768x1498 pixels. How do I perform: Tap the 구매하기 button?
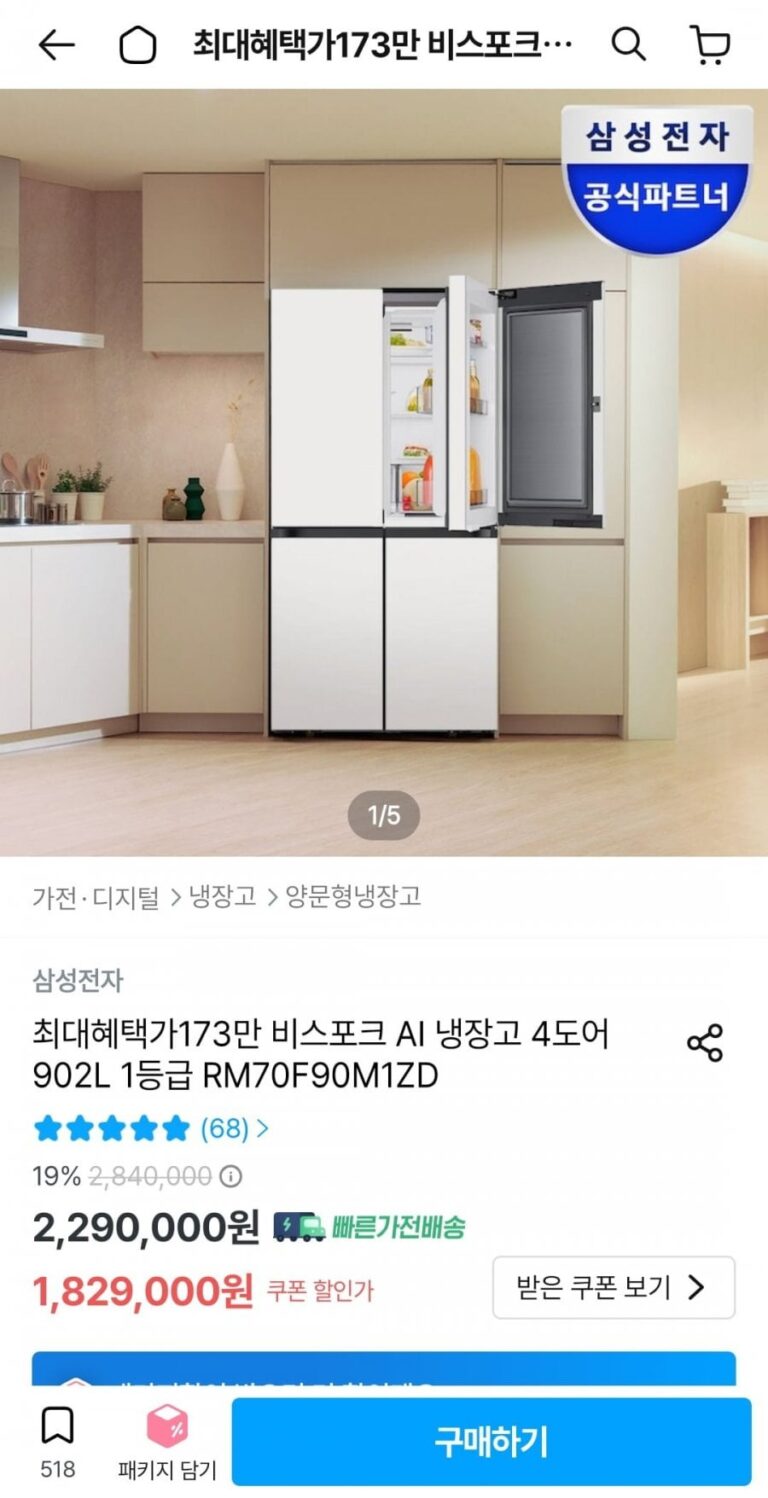click(x=491, y=1441)
